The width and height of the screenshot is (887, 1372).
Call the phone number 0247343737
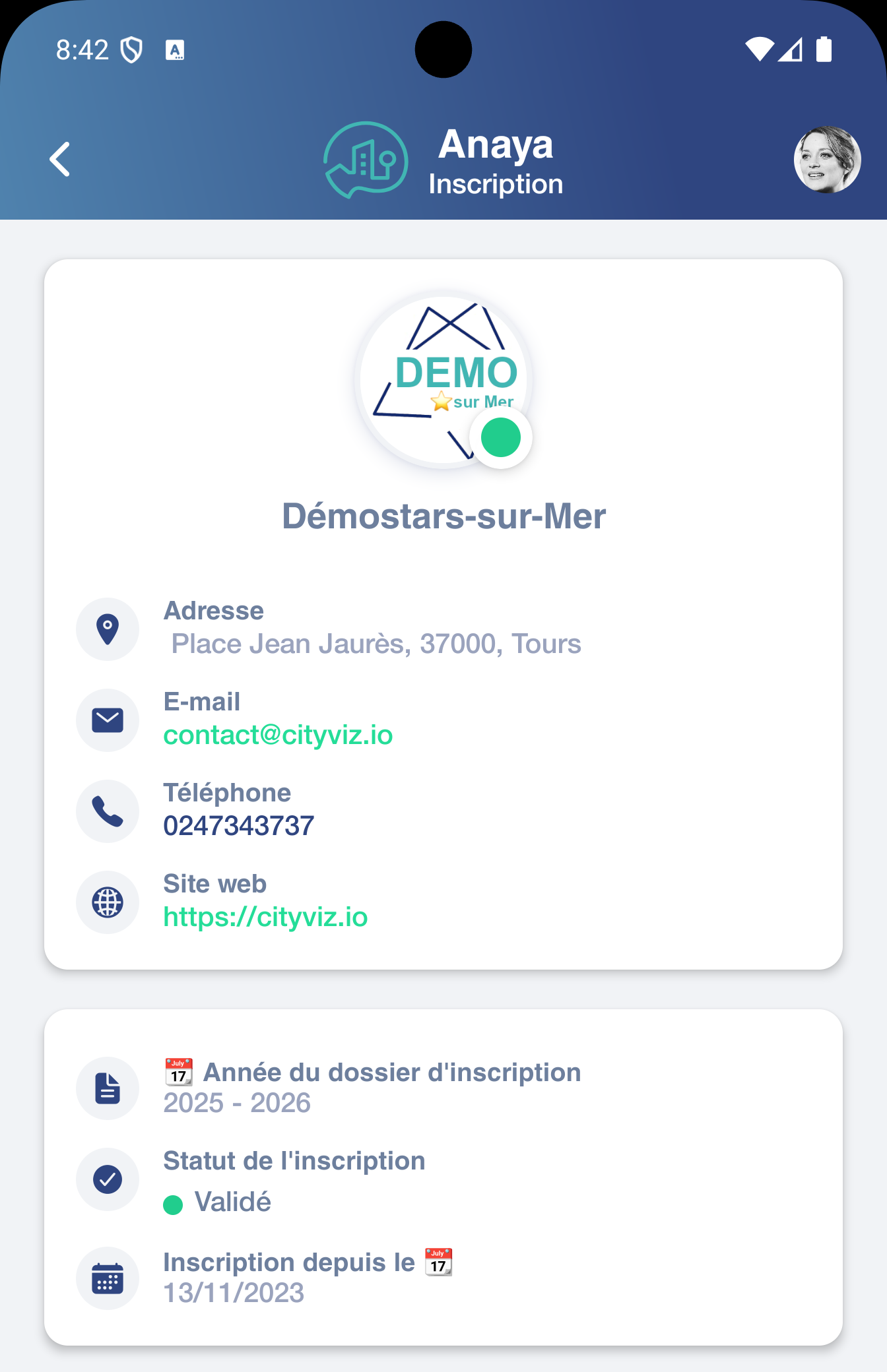pyautogui.click(x=238, y=826)
